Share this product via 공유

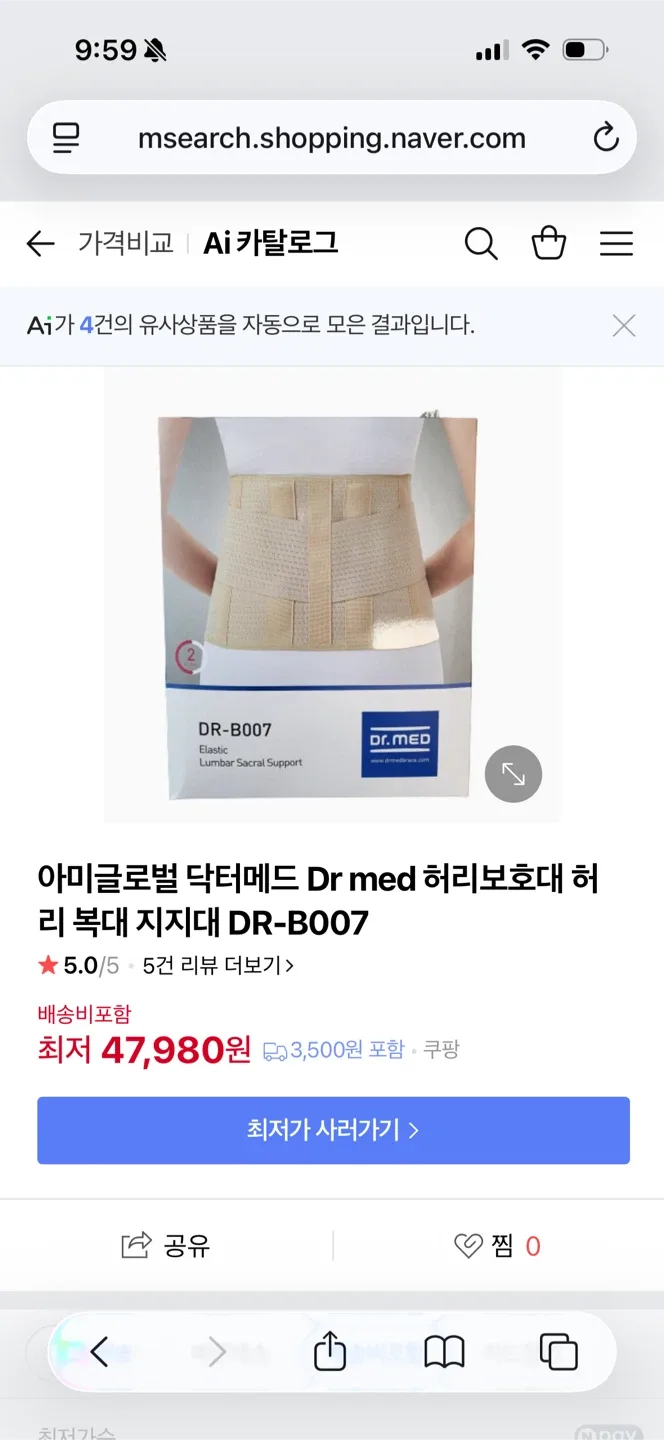pos(166,1246)
